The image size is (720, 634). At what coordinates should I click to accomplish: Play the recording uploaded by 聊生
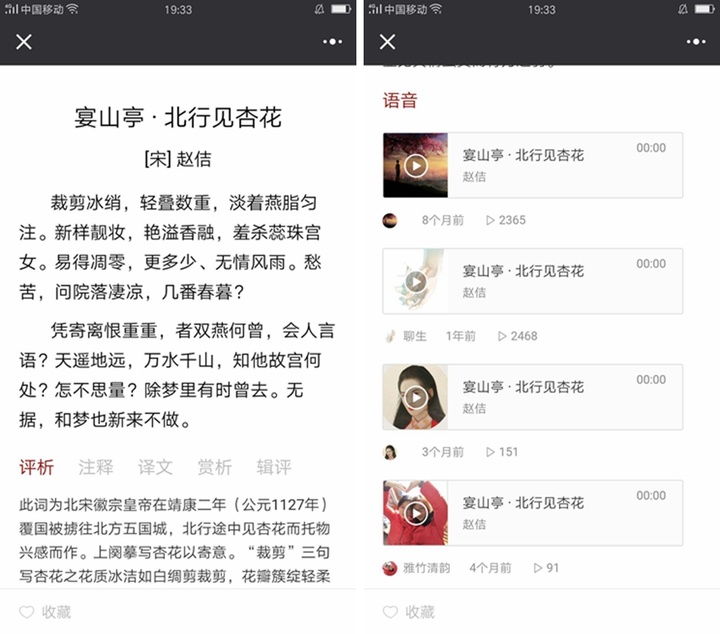416,281
